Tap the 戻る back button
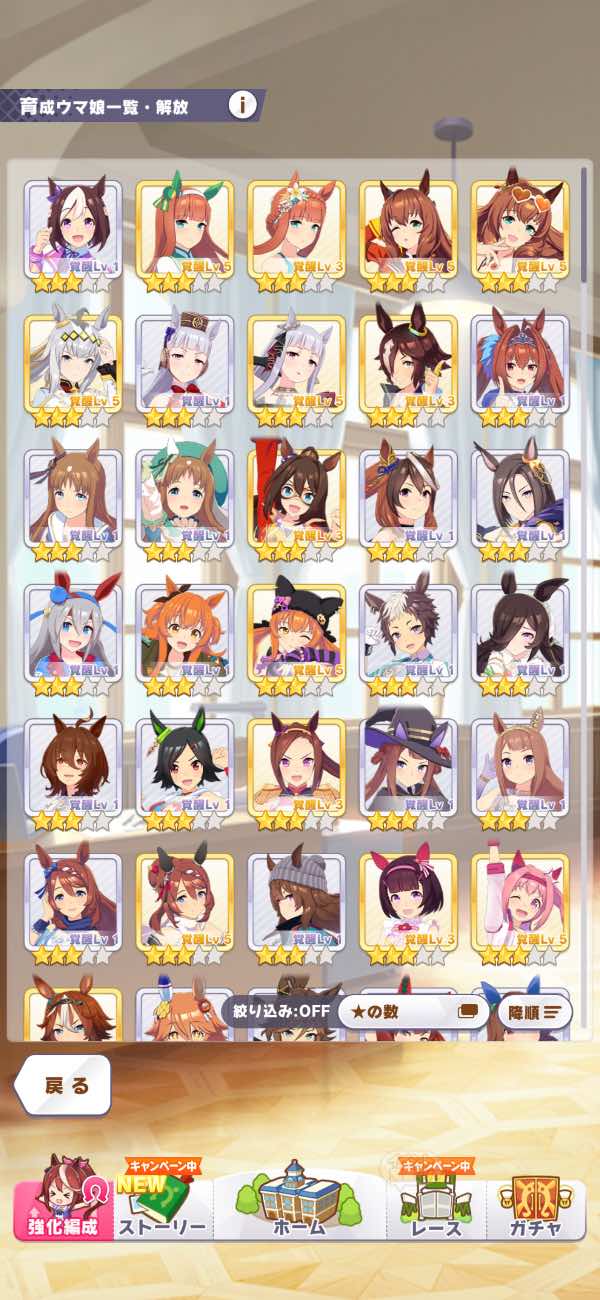 coord(63,1085)
